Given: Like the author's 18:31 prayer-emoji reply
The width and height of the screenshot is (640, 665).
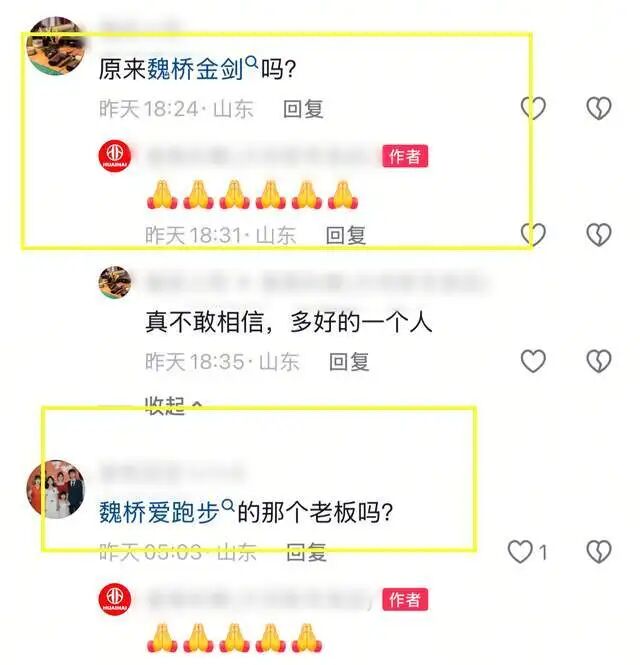Looking at the screenshot, I should 535,234.
